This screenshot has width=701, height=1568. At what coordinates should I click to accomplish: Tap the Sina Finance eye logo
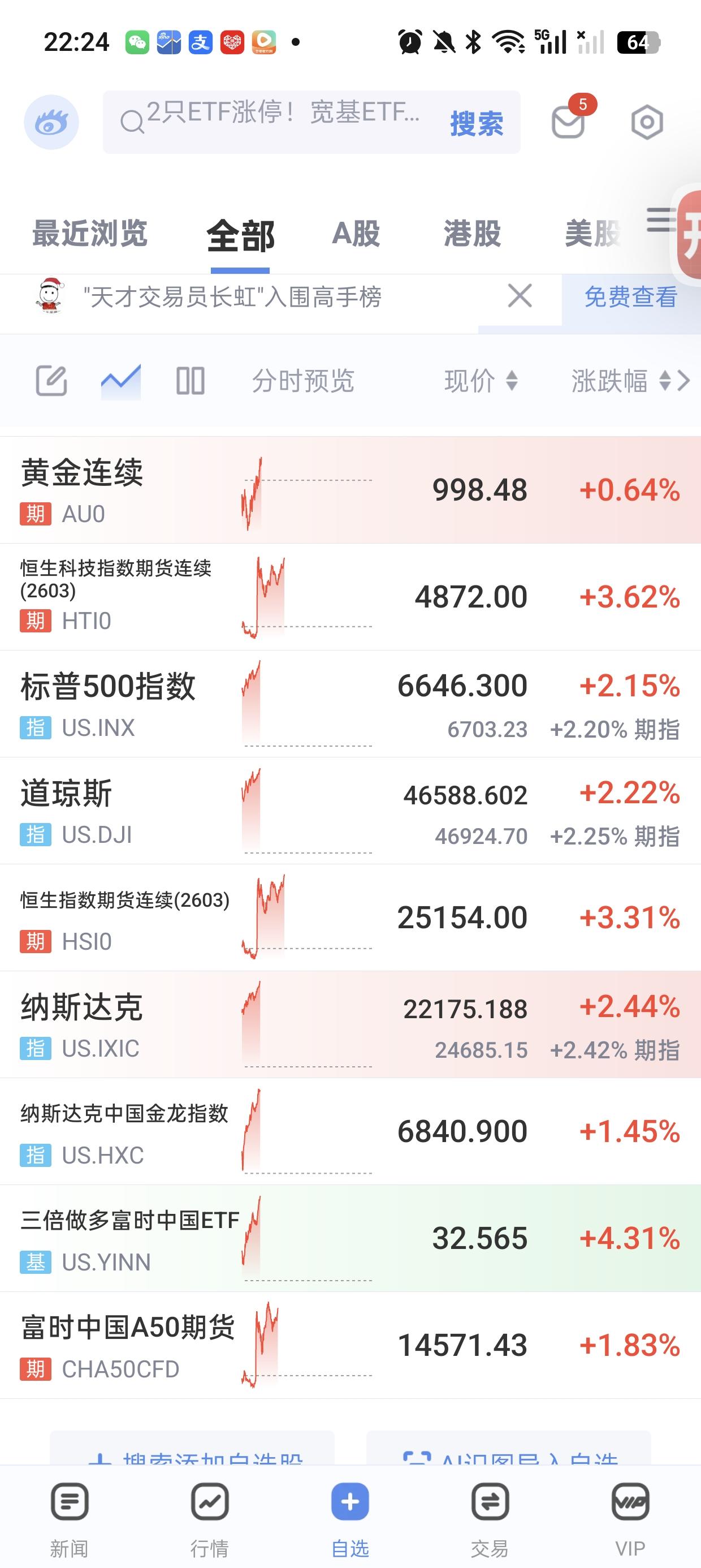(x=51, y=121)
